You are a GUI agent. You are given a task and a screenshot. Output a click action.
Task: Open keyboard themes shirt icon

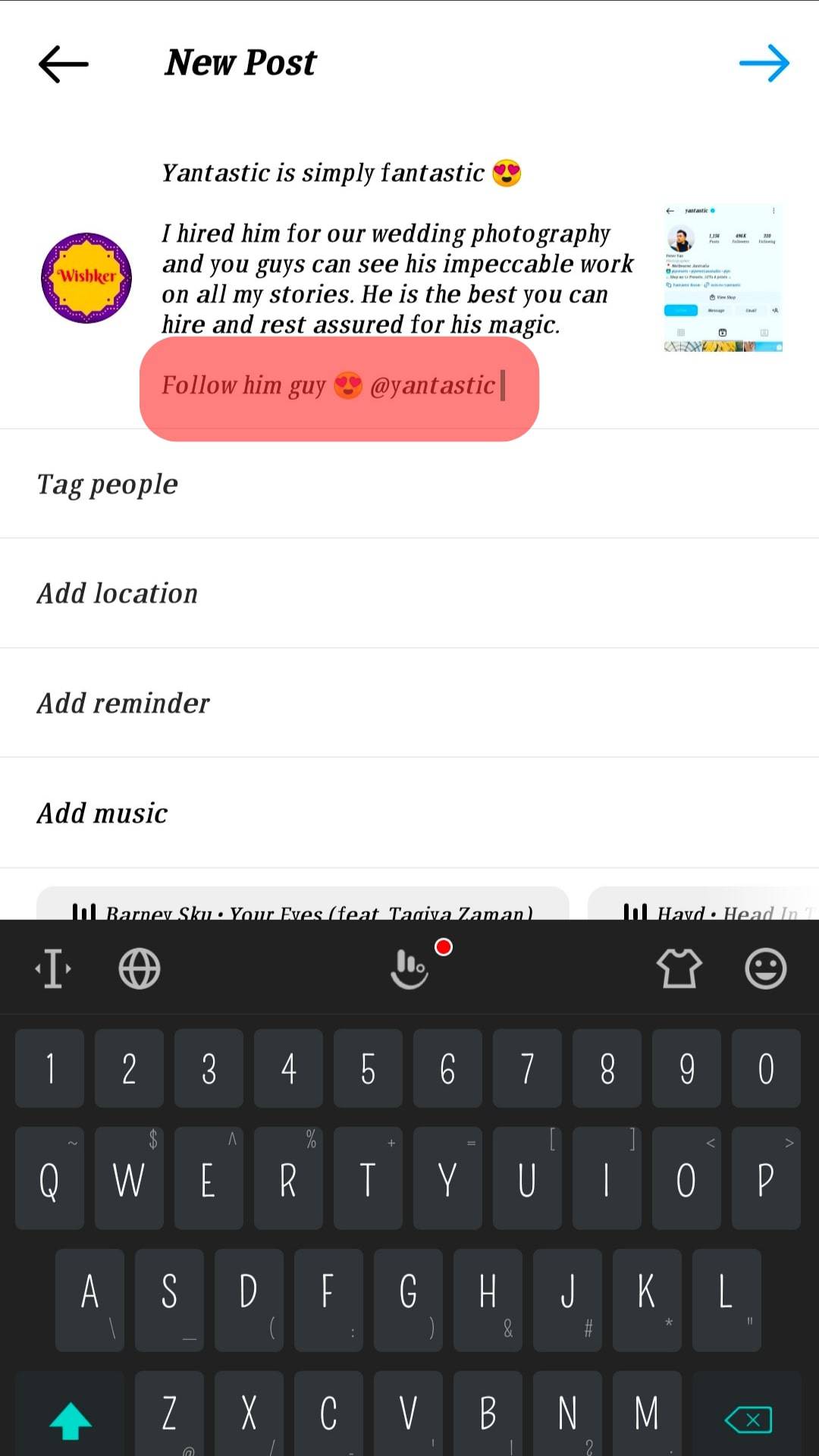[x=679, y=968]
